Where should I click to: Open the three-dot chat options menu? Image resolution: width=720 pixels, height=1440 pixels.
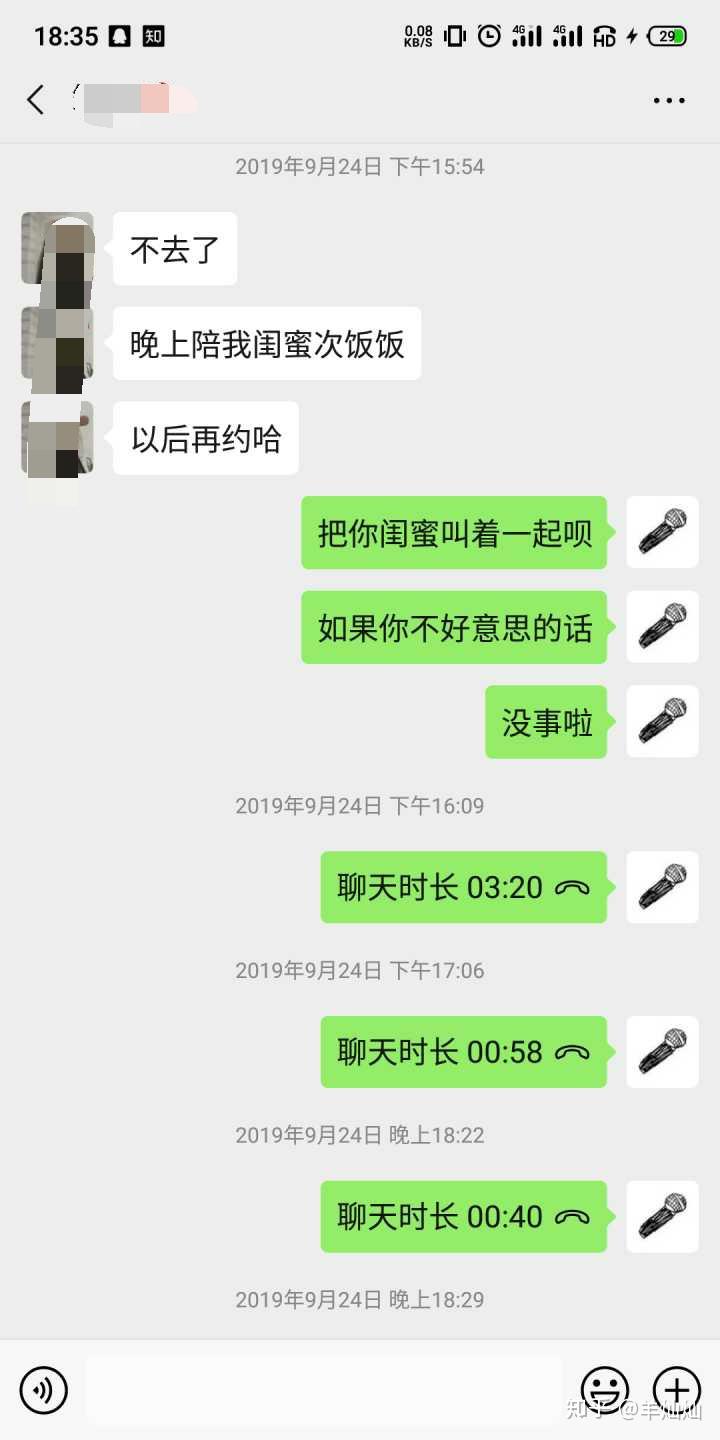pyautogui.click(x=669, y=100)
